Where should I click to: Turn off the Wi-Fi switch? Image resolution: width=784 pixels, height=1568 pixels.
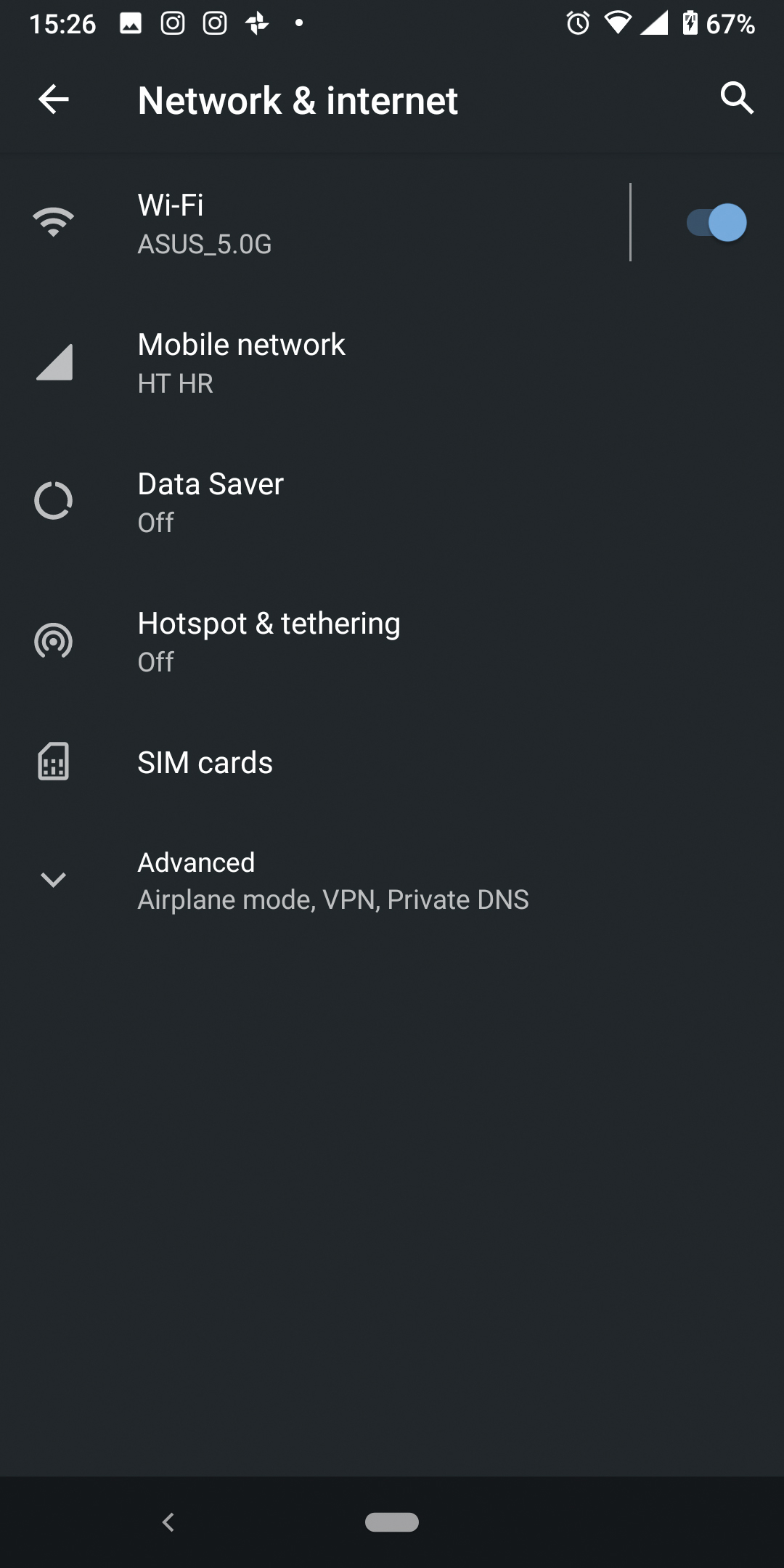pos(716,223)
